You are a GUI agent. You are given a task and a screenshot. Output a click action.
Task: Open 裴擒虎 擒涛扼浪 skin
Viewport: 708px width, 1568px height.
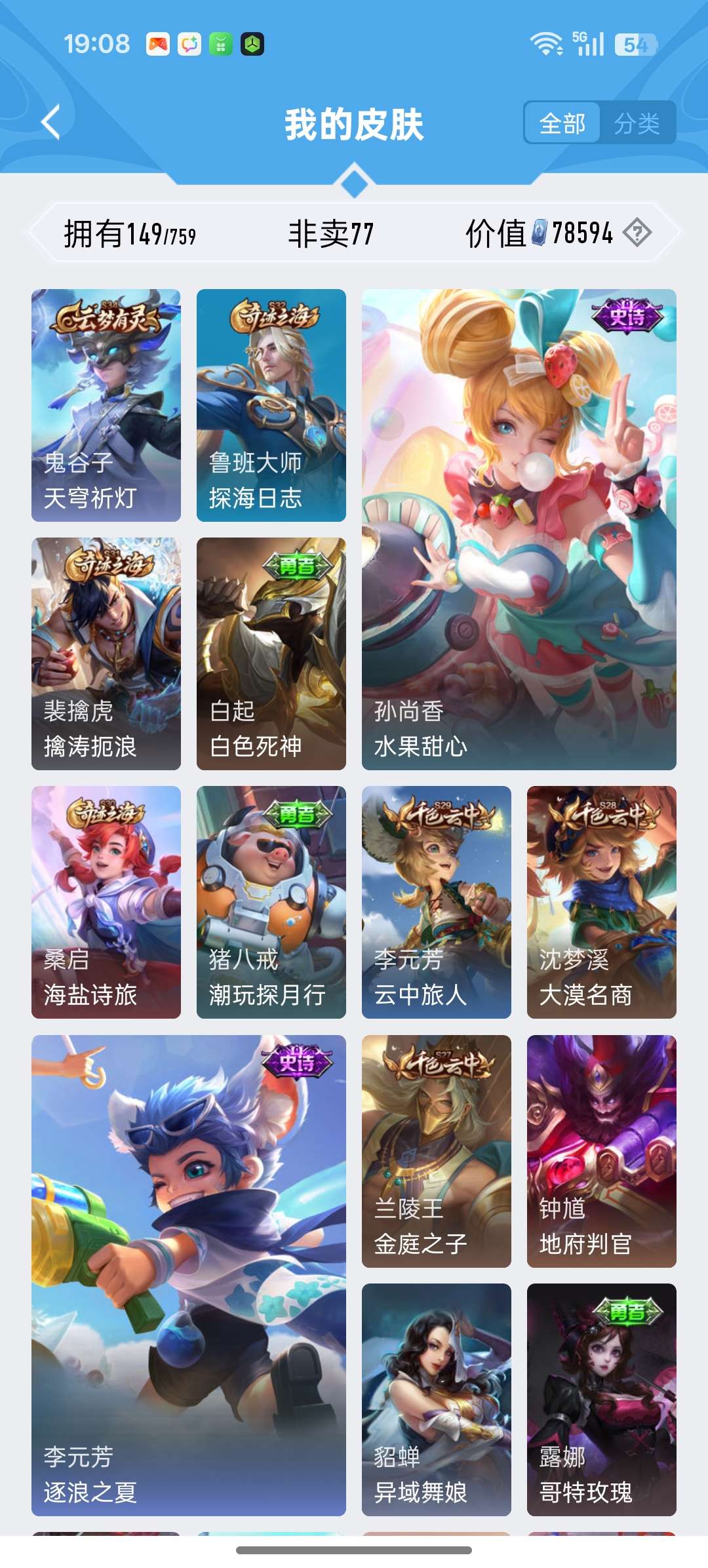(106, 654)
